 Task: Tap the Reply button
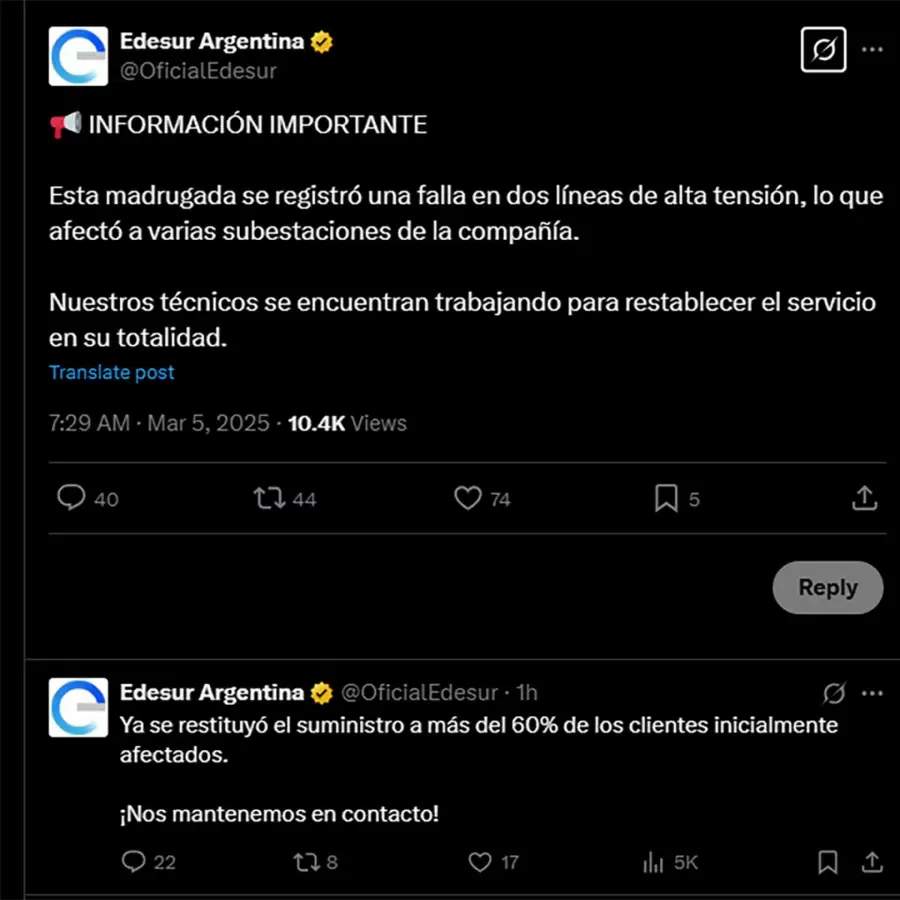click(x=827, y=588)
